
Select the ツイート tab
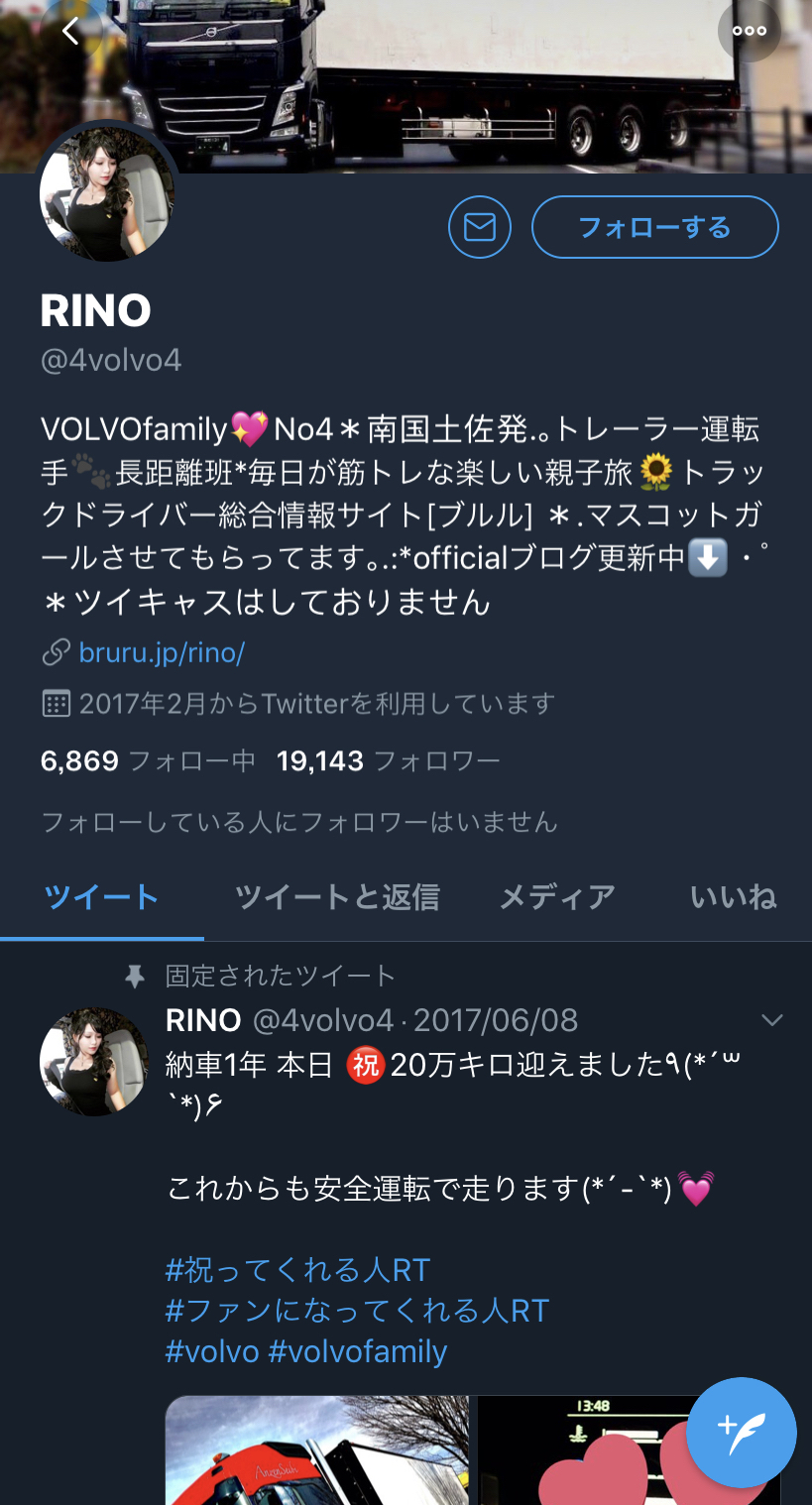[102, 897]
